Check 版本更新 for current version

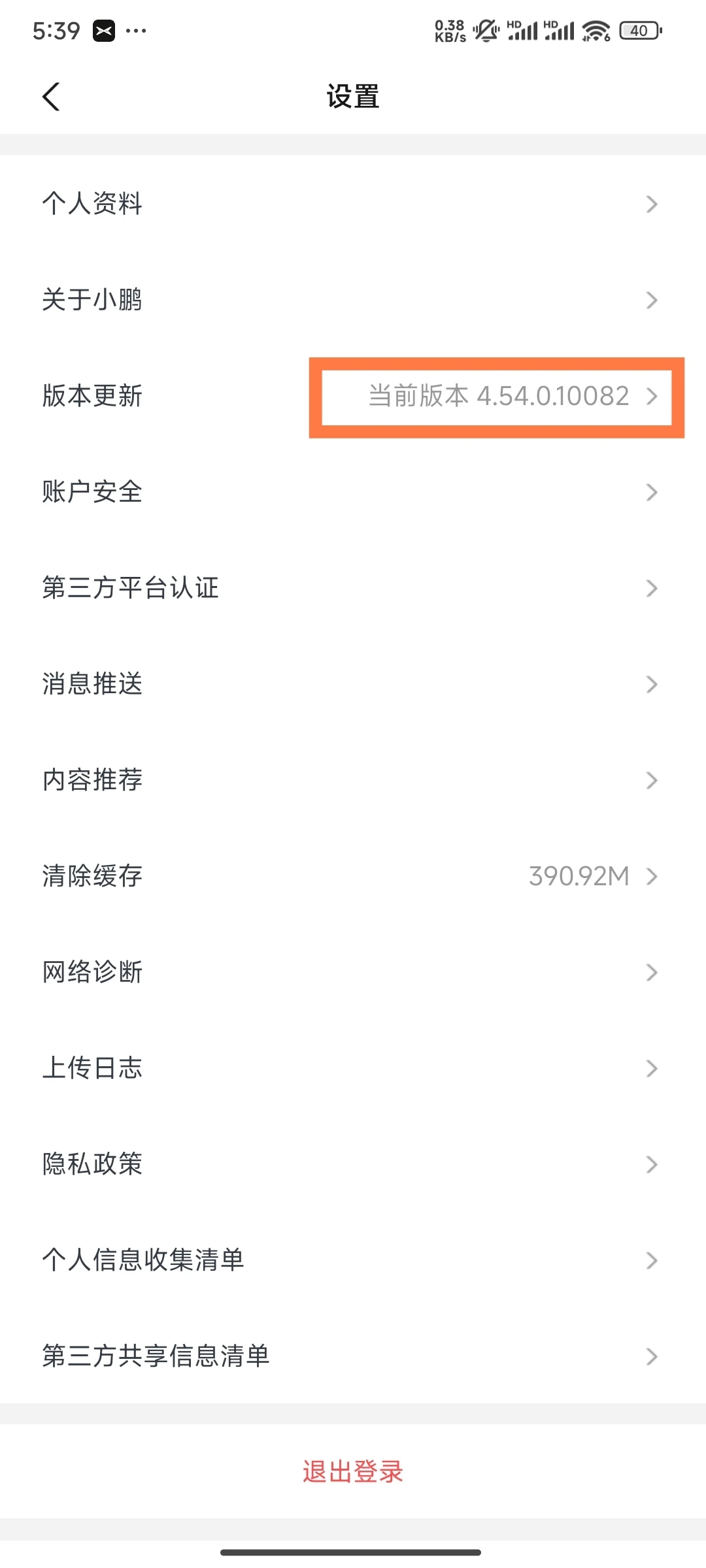pos(353,395)
